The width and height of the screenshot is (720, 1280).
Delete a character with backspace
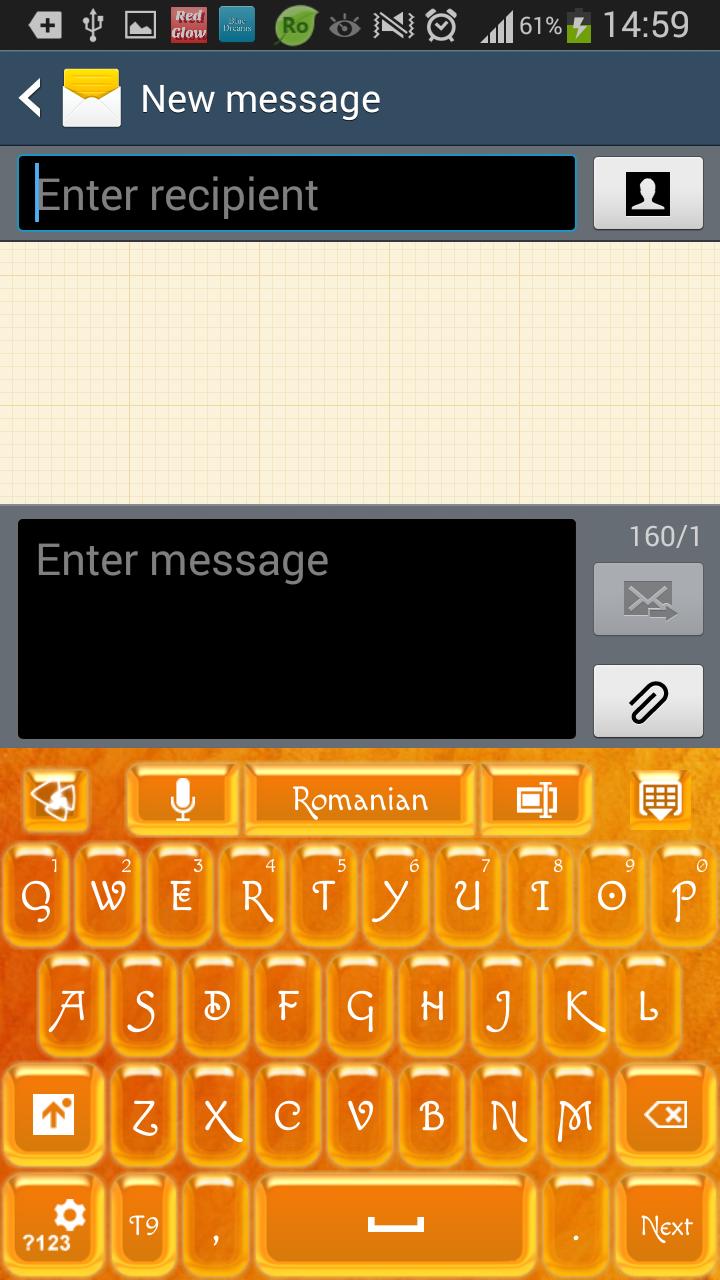tap(665, 1115)
